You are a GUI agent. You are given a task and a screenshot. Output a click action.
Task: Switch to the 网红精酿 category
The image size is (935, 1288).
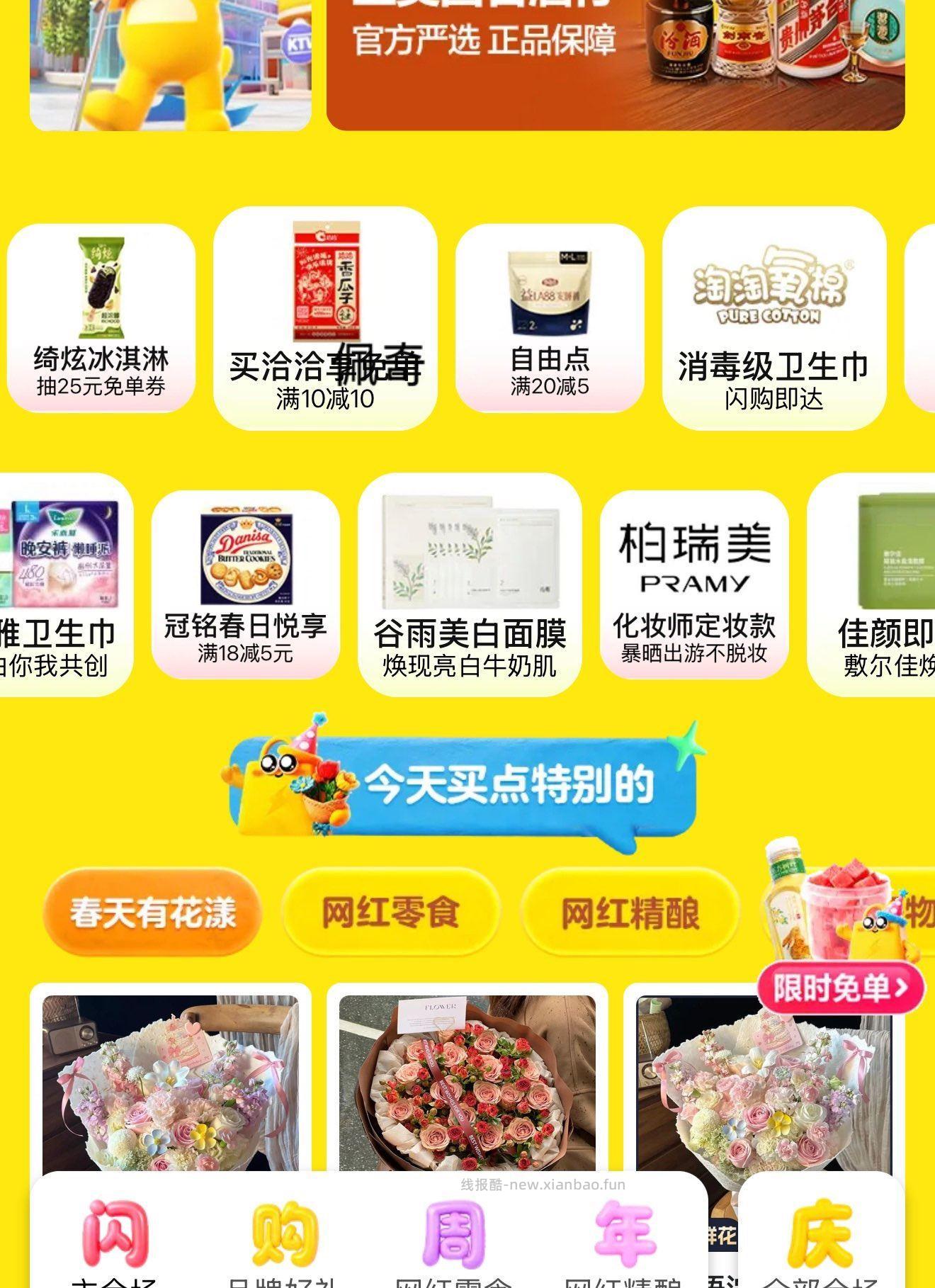[x=630, y=914]
